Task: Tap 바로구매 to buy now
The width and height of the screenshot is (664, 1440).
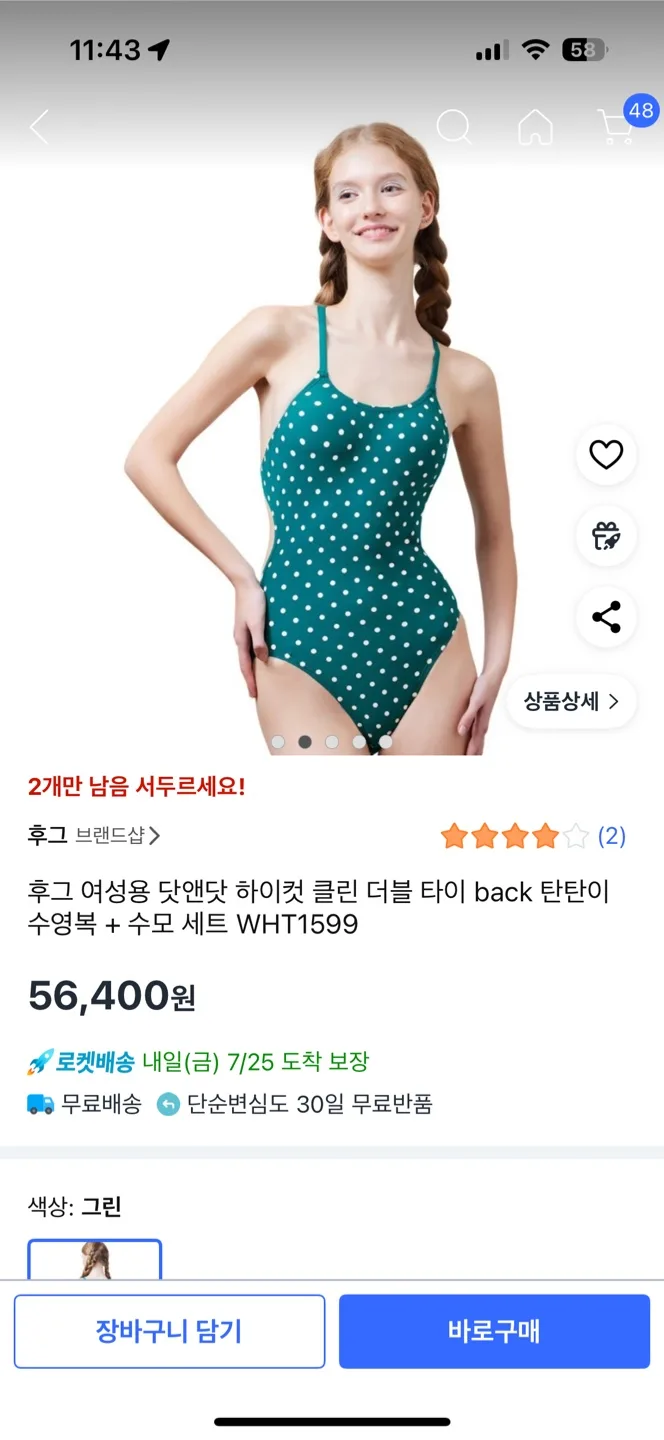Action: [494, 1331]
